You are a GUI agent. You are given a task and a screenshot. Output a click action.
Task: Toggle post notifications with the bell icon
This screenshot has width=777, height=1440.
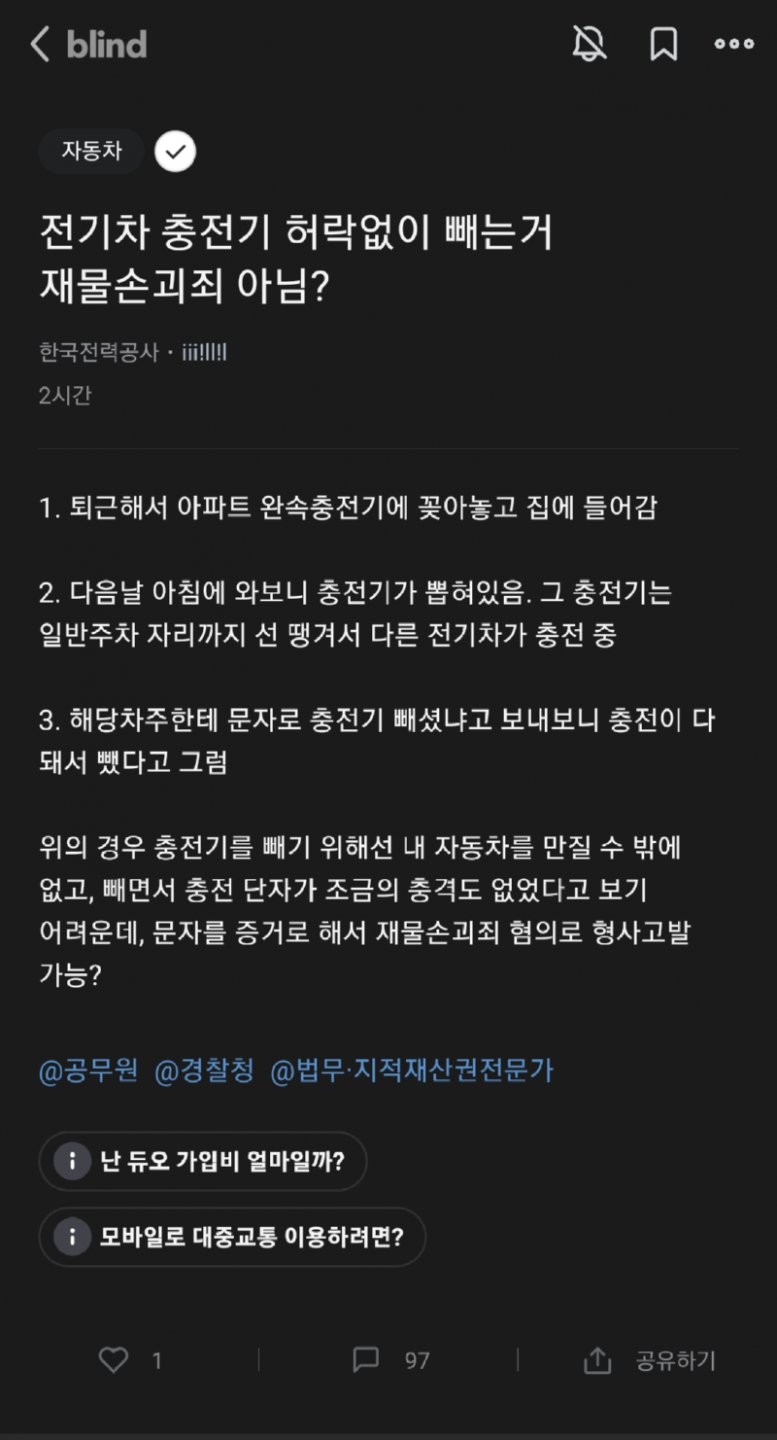click(x=590, y=44)
